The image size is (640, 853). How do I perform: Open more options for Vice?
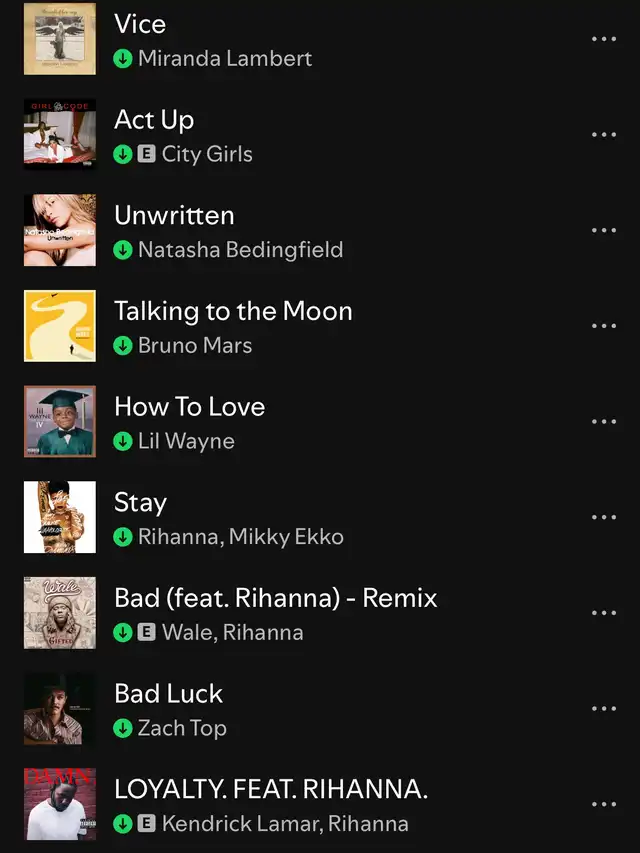604,39
